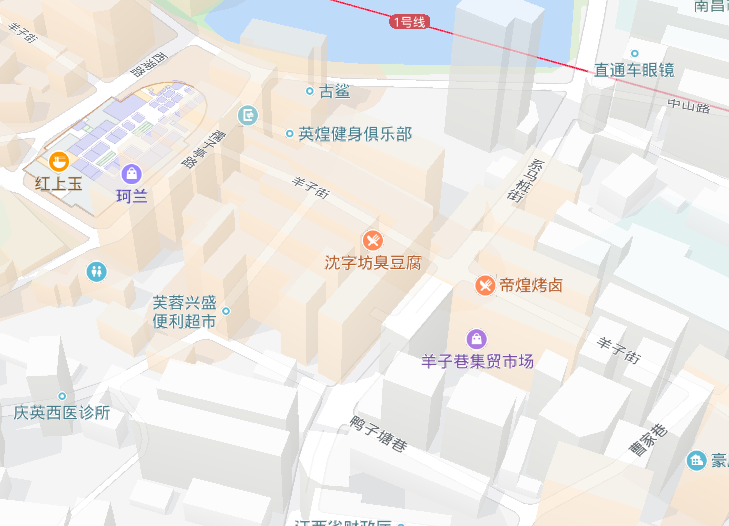Select the 沈字坊臭豆腐 restaurant marker

point(373,240)
